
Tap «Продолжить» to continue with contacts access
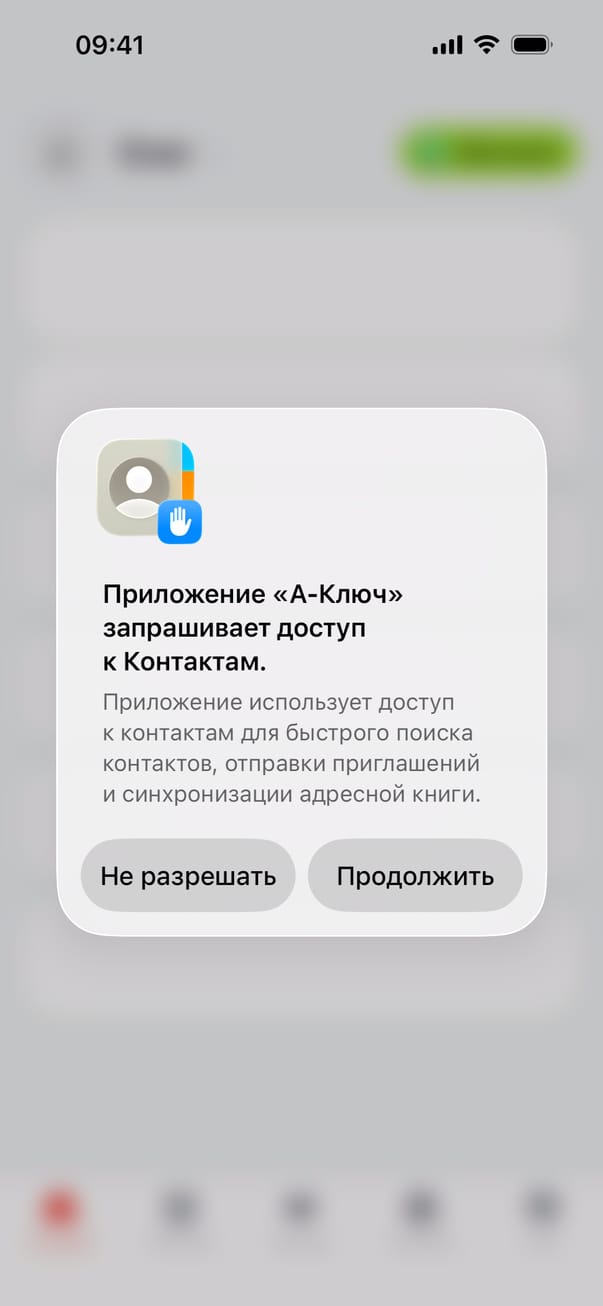pyautogui.click(x=415, y=876)
